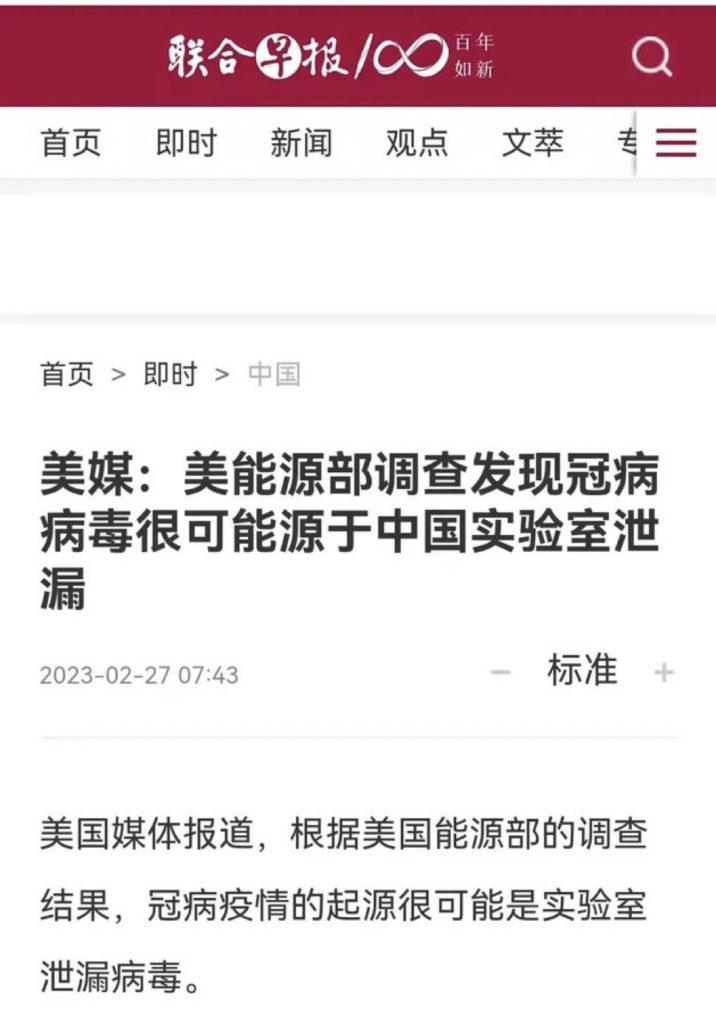Image resolution: width=716 pixels, height=1024 pixels.
Task: Increase font size with the plus button
Action: click(x=663, y=673)
